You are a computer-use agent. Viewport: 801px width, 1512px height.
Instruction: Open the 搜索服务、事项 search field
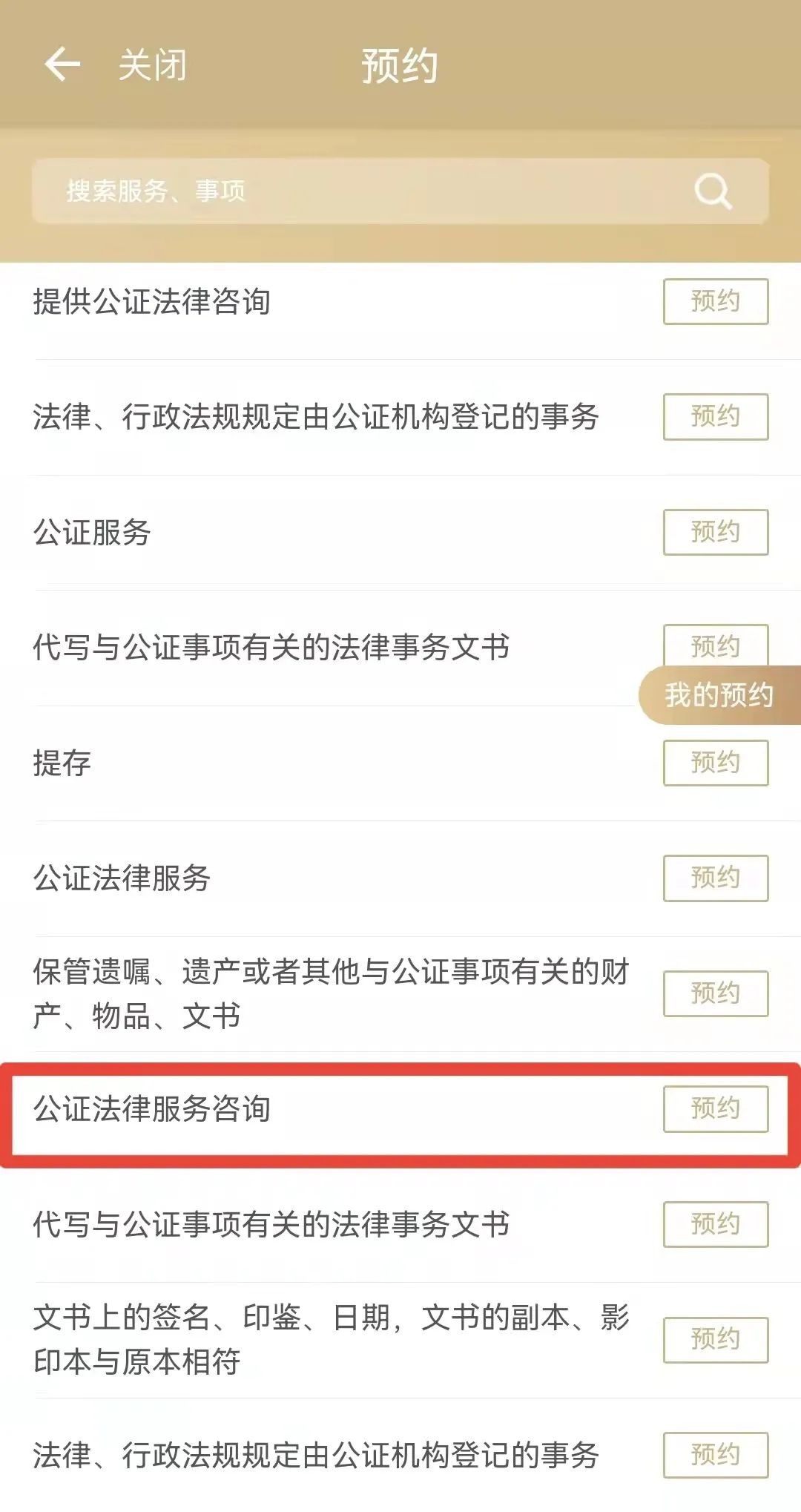356,191
